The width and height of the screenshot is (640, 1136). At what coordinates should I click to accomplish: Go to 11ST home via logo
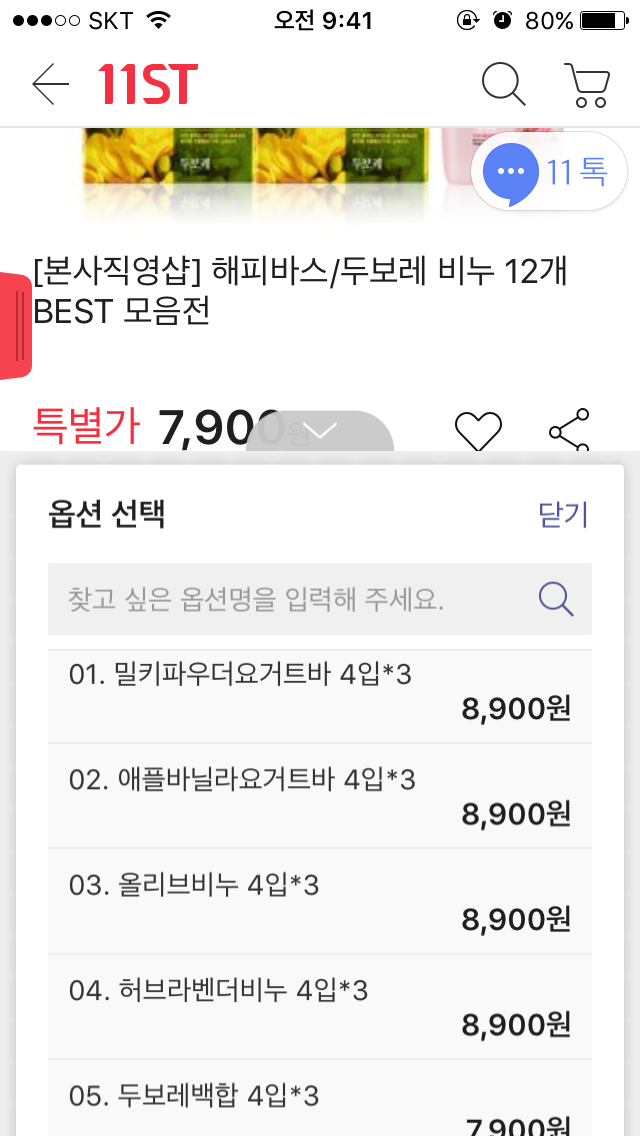[x=148, y=85]
